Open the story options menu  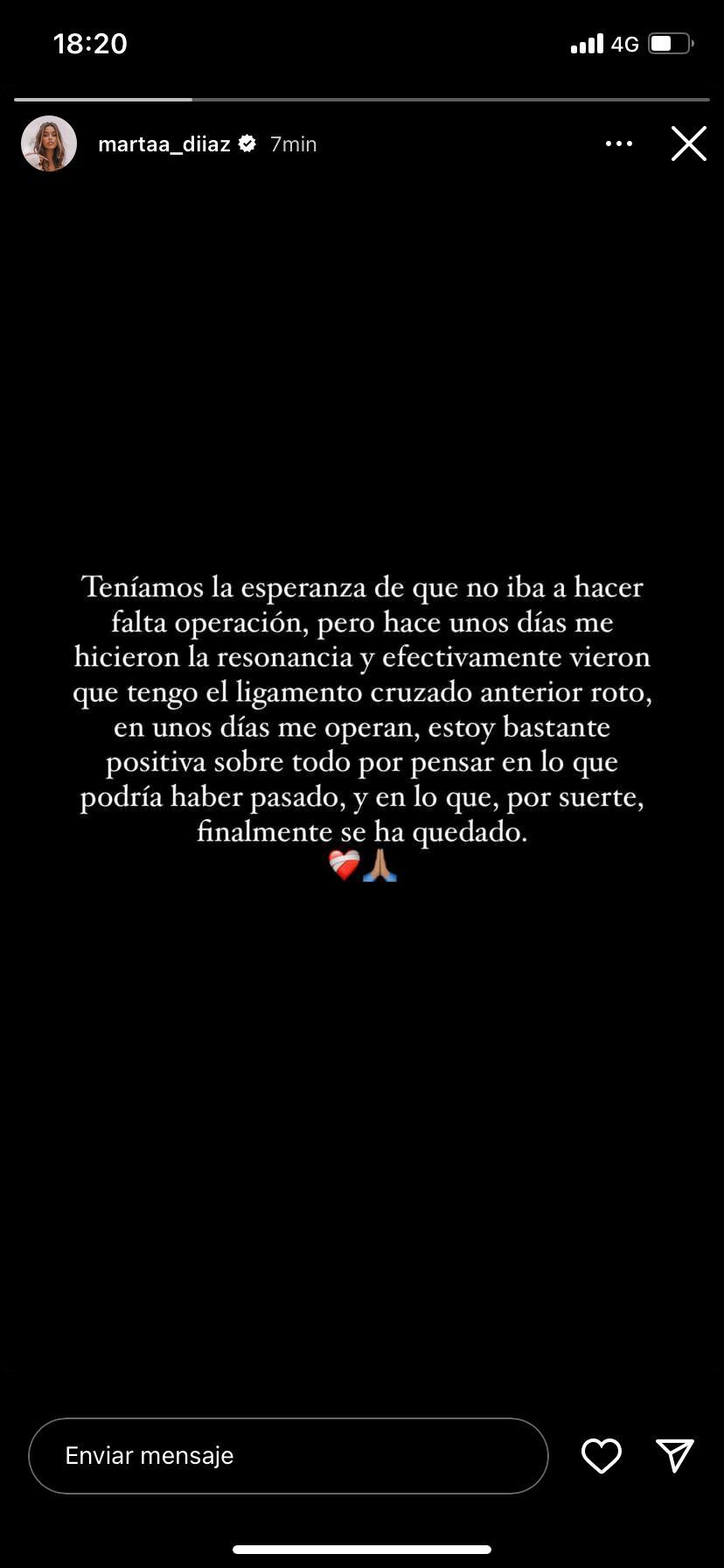619,143
